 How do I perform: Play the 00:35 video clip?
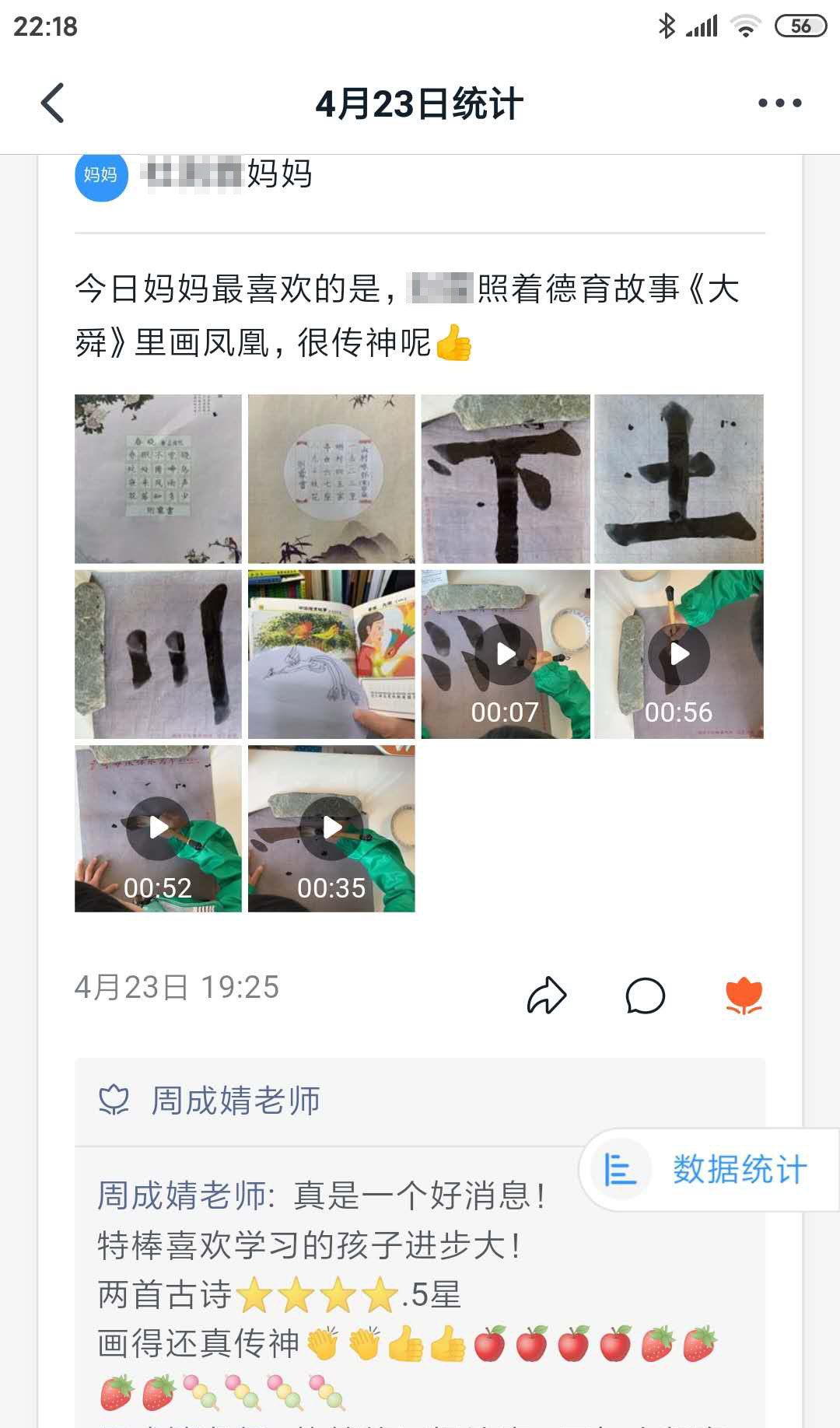point(331,828)
